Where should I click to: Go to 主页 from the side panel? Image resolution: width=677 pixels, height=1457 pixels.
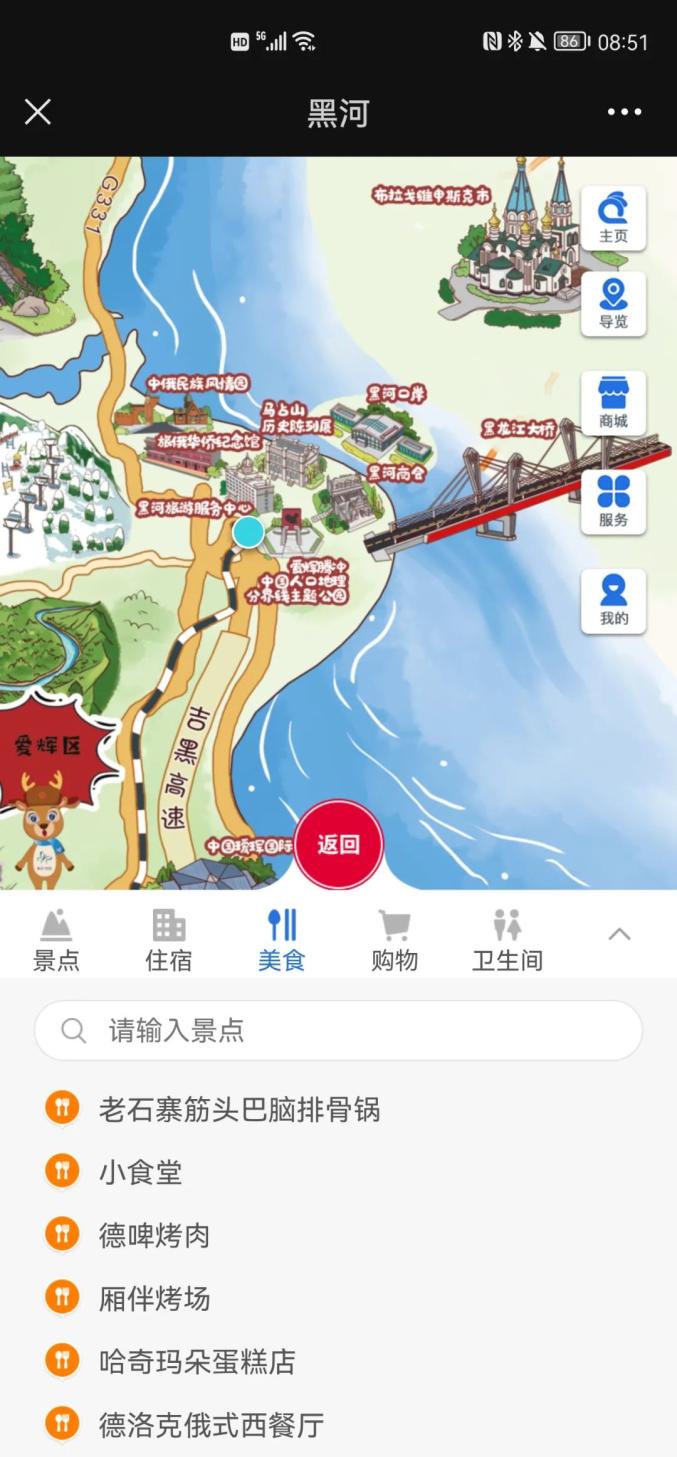tap(613, 218)
